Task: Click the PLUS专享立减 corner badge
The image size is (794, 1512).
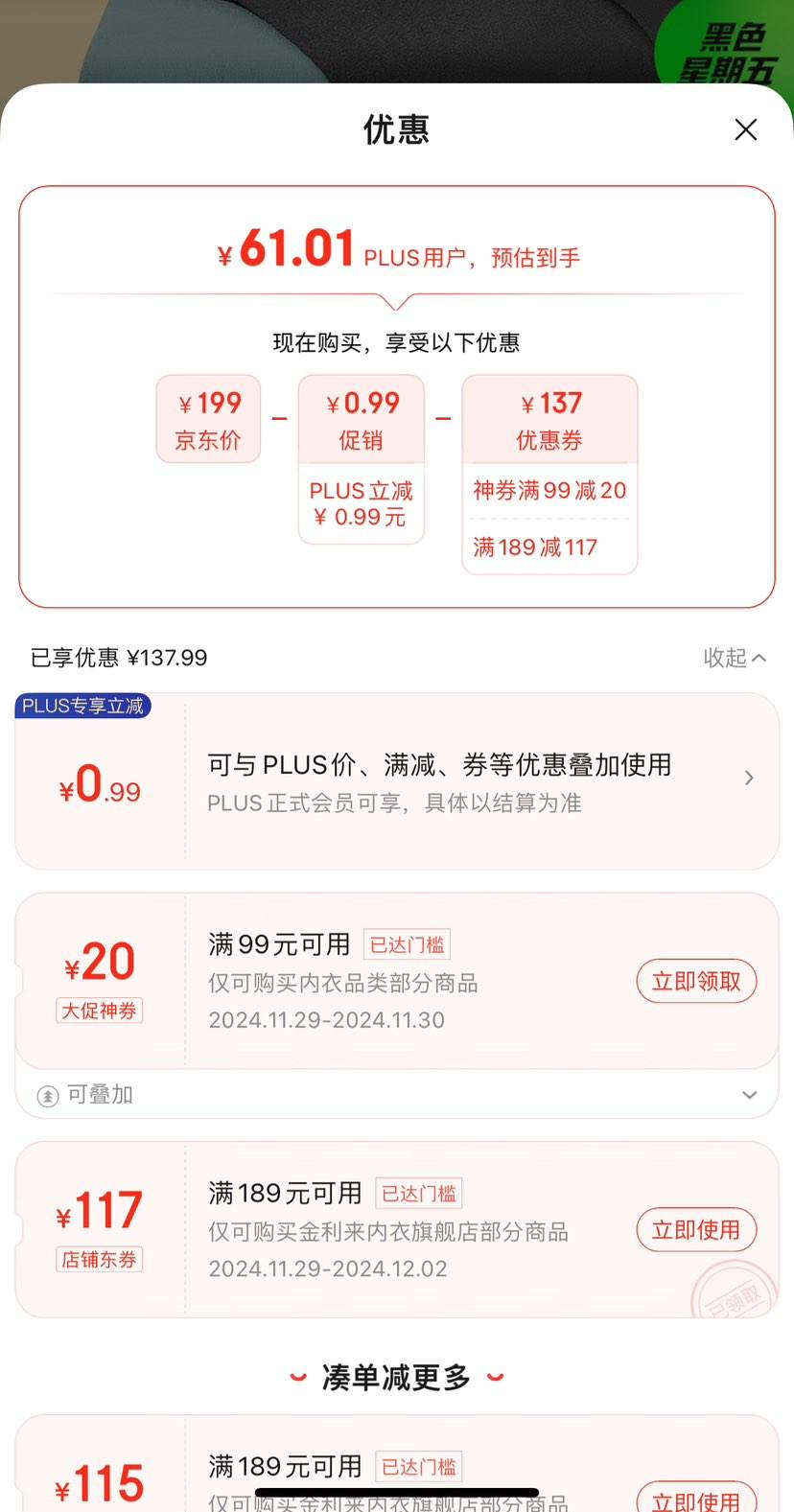Action: pyautogui.click(x=83, y=705)
